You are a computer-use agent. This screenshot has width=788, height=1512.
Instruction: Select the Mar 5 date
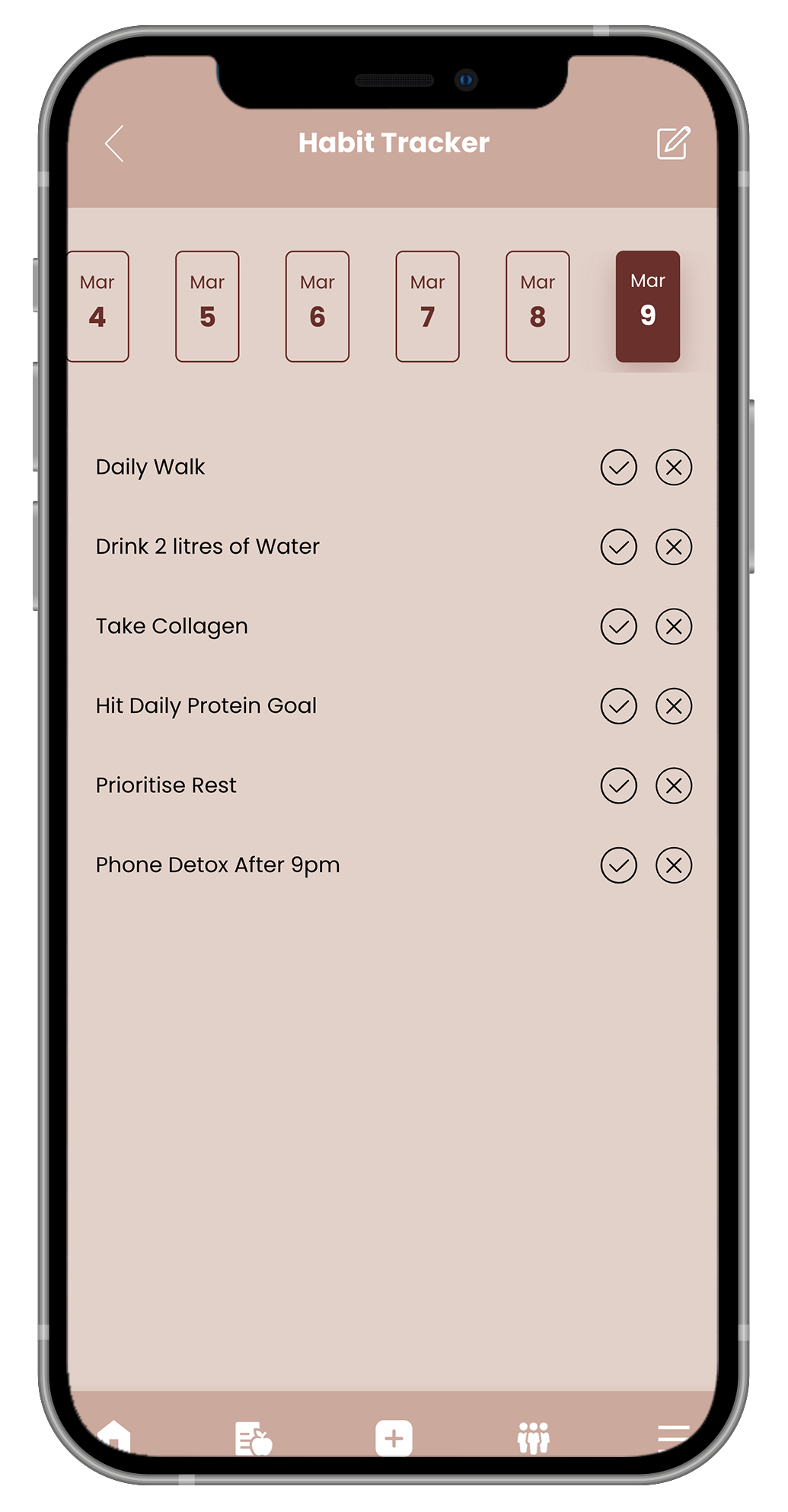[x=207, y=306]
